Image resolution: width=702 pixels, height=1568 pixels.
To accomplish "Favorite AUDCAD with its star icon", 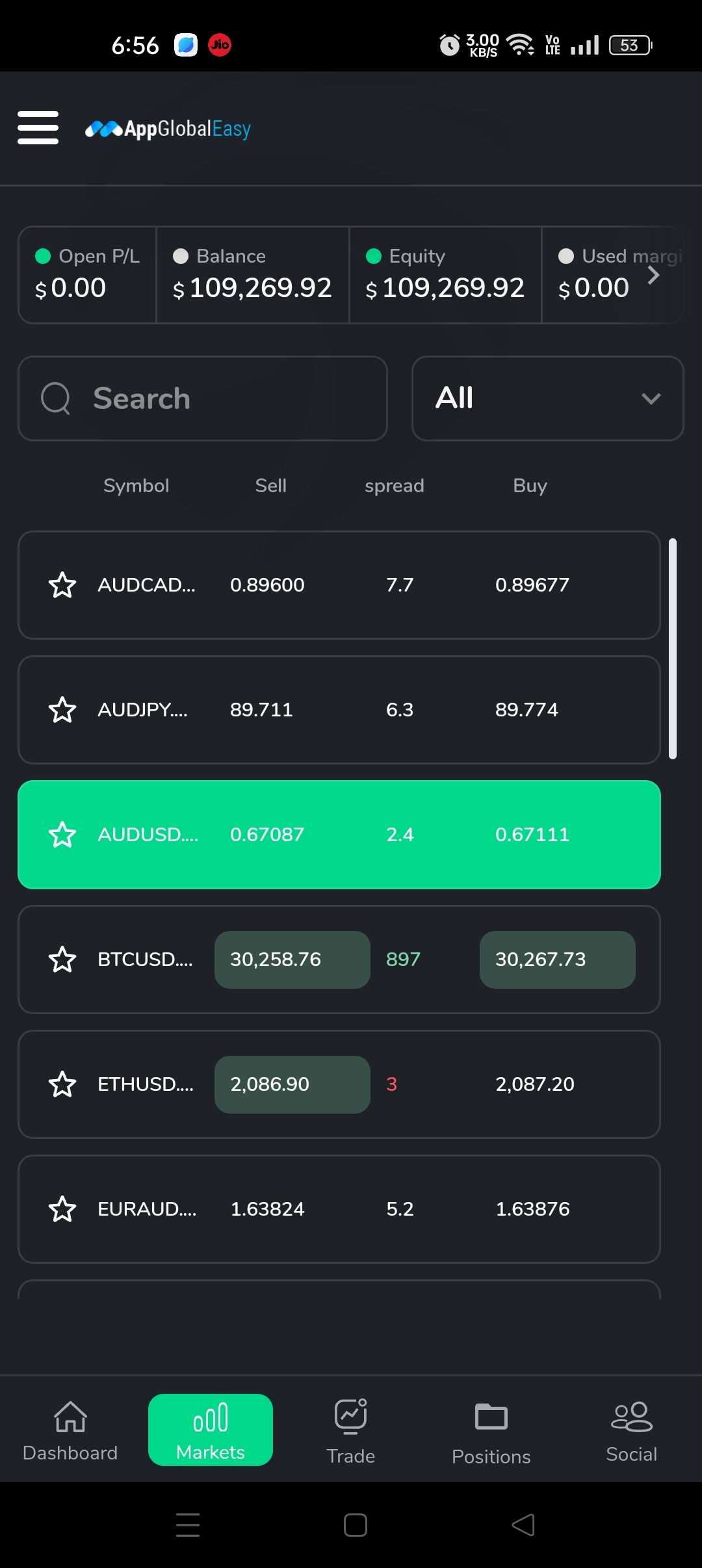I will [62, 585].
